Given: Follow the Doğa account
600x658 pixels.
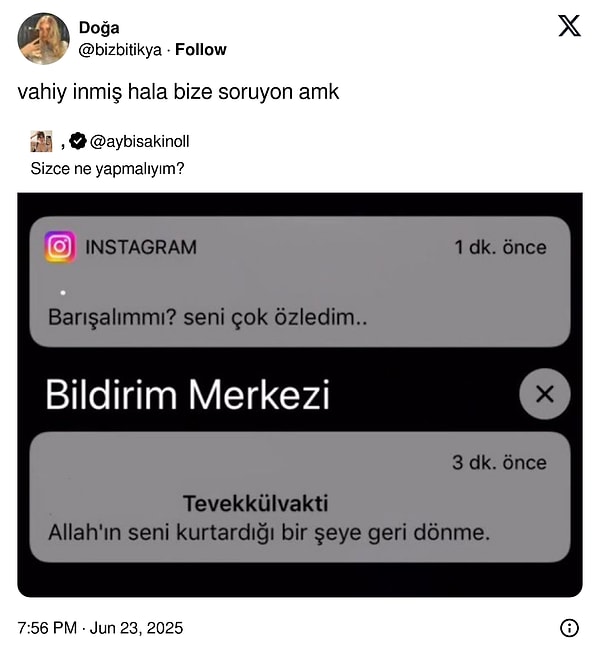Looking at the screenshot, I should 200,50.
